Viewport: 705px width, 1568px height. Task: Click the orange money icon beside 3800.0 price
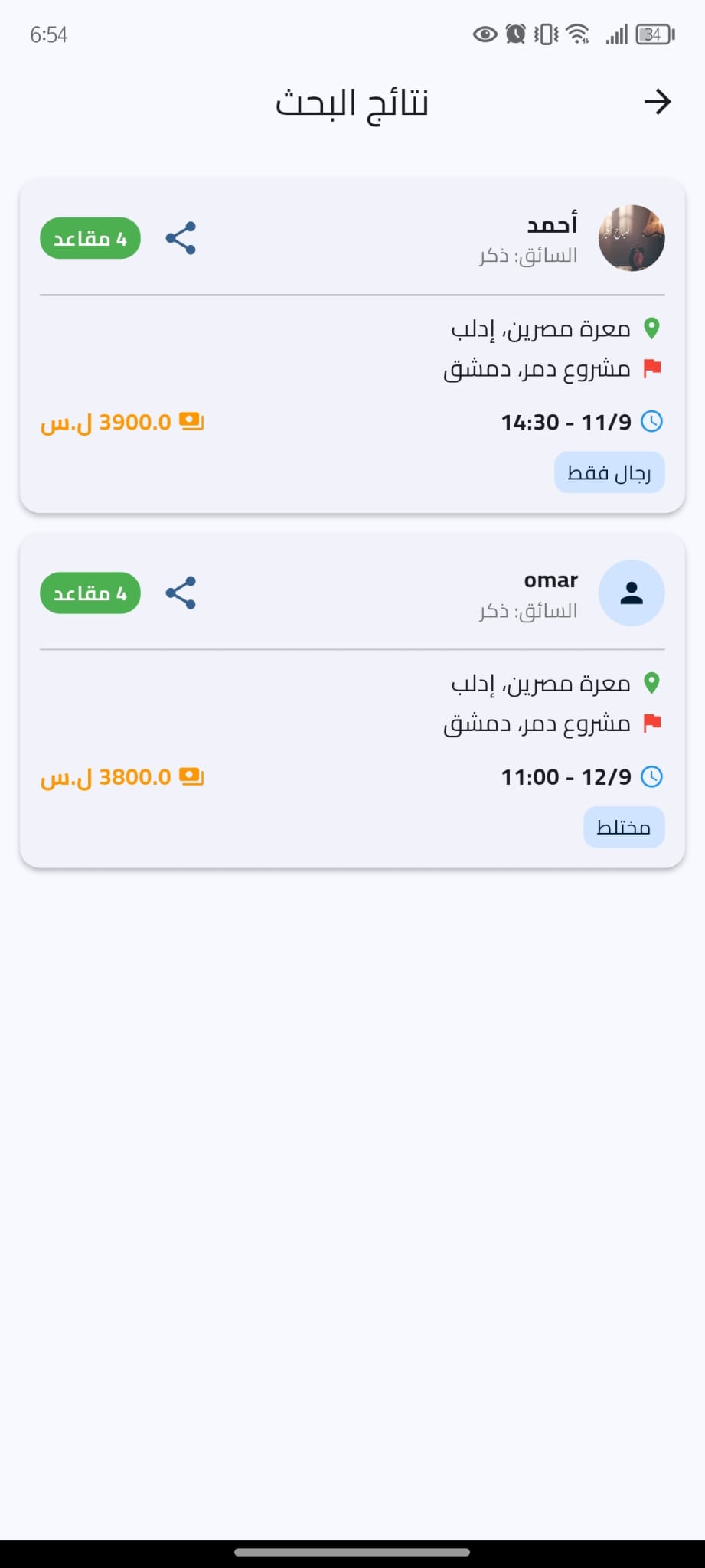(192, 776)
